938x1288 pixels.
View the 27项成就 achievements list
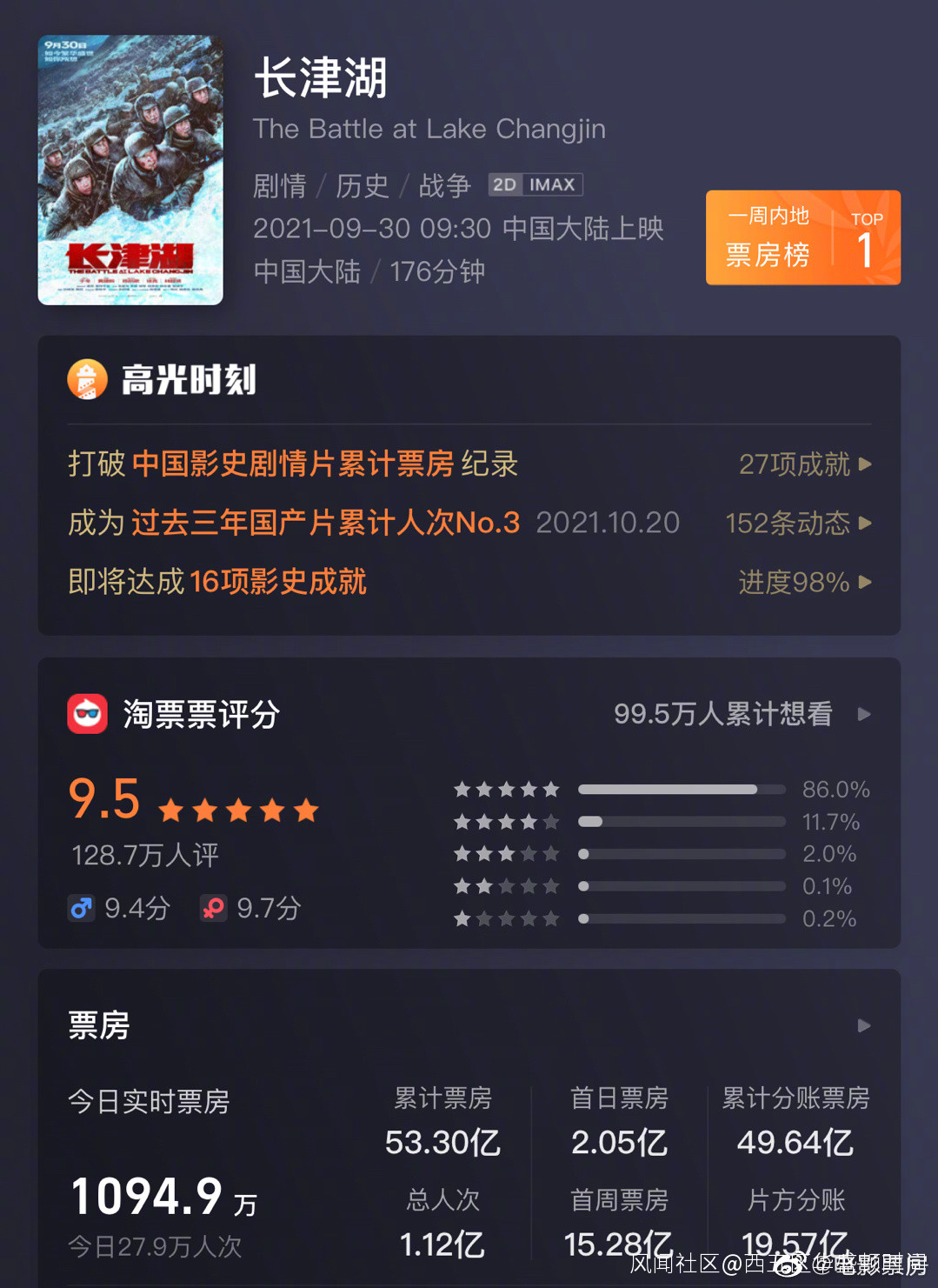(x=805, y=464)
